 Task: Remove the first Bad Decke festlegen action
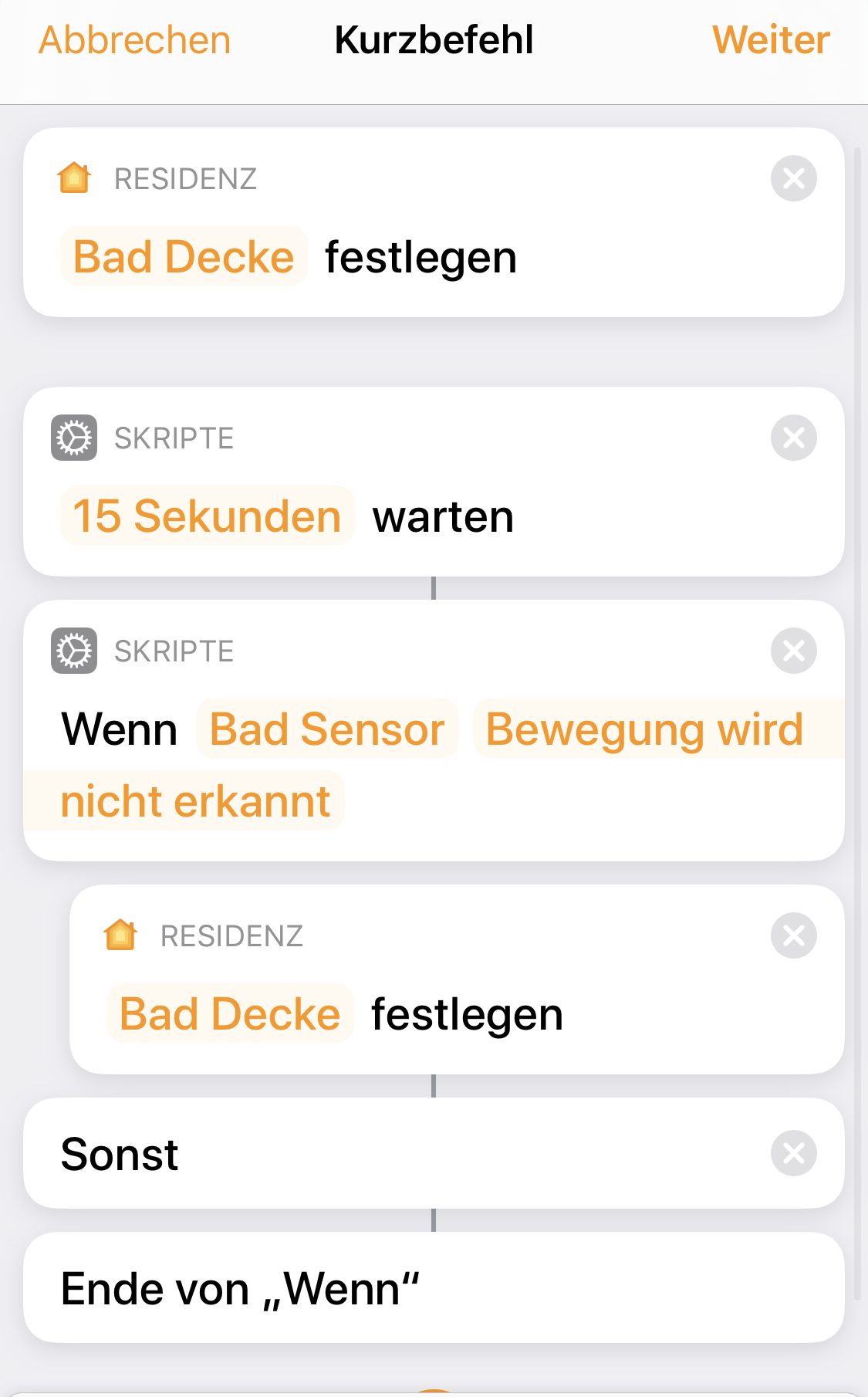[793, 178]
